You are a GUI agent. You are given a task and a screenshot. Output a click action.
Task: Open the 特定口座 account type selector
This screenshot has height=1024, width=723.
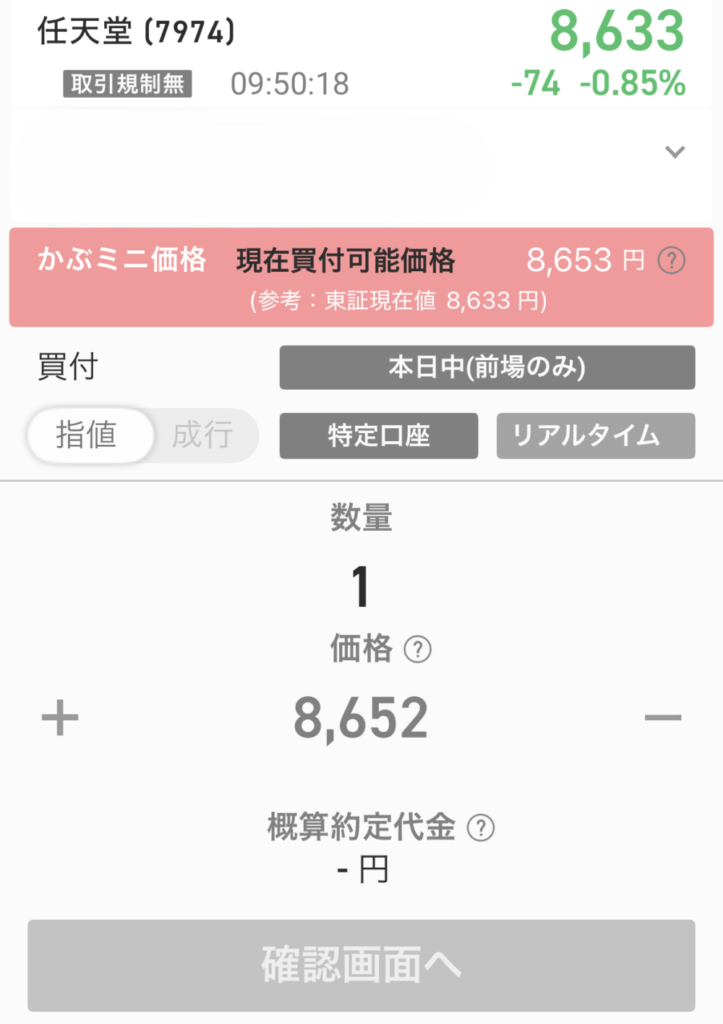378,436
